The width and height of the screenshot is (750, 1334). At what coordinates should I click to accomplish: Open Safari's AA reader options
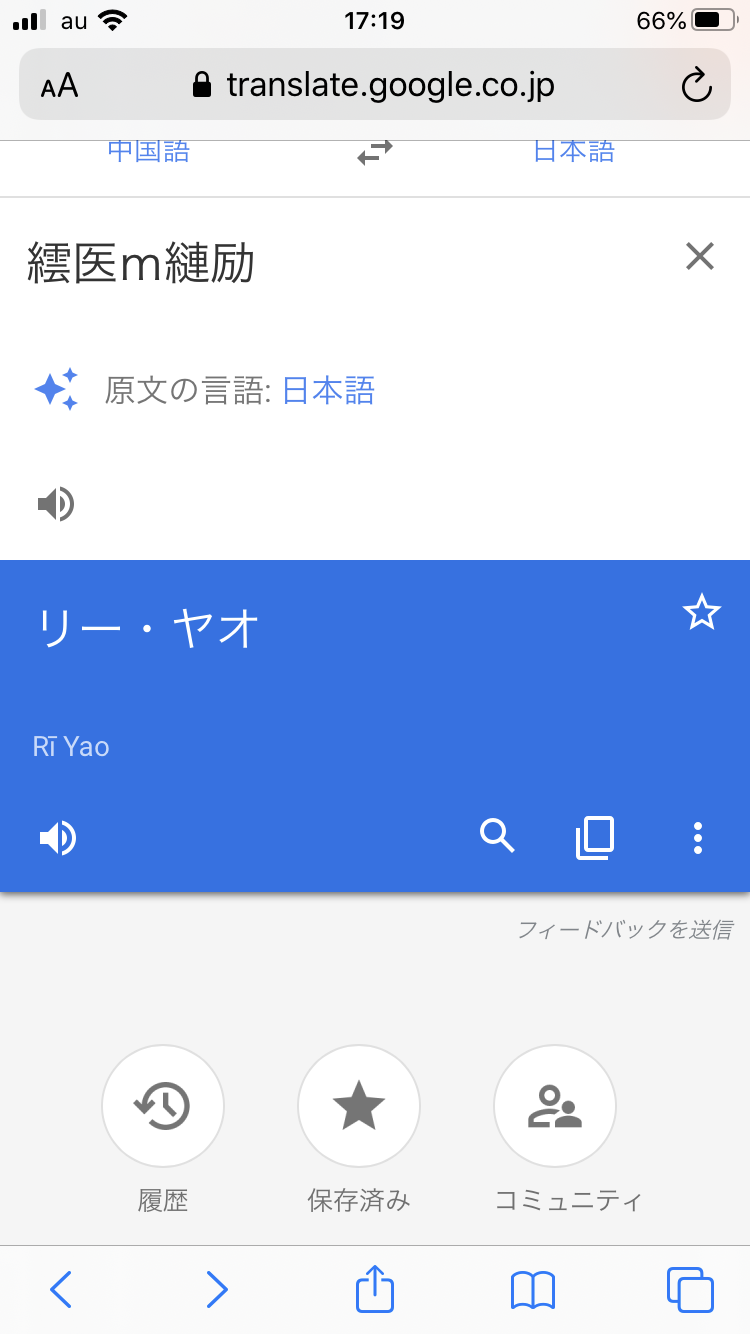[60, 86]
